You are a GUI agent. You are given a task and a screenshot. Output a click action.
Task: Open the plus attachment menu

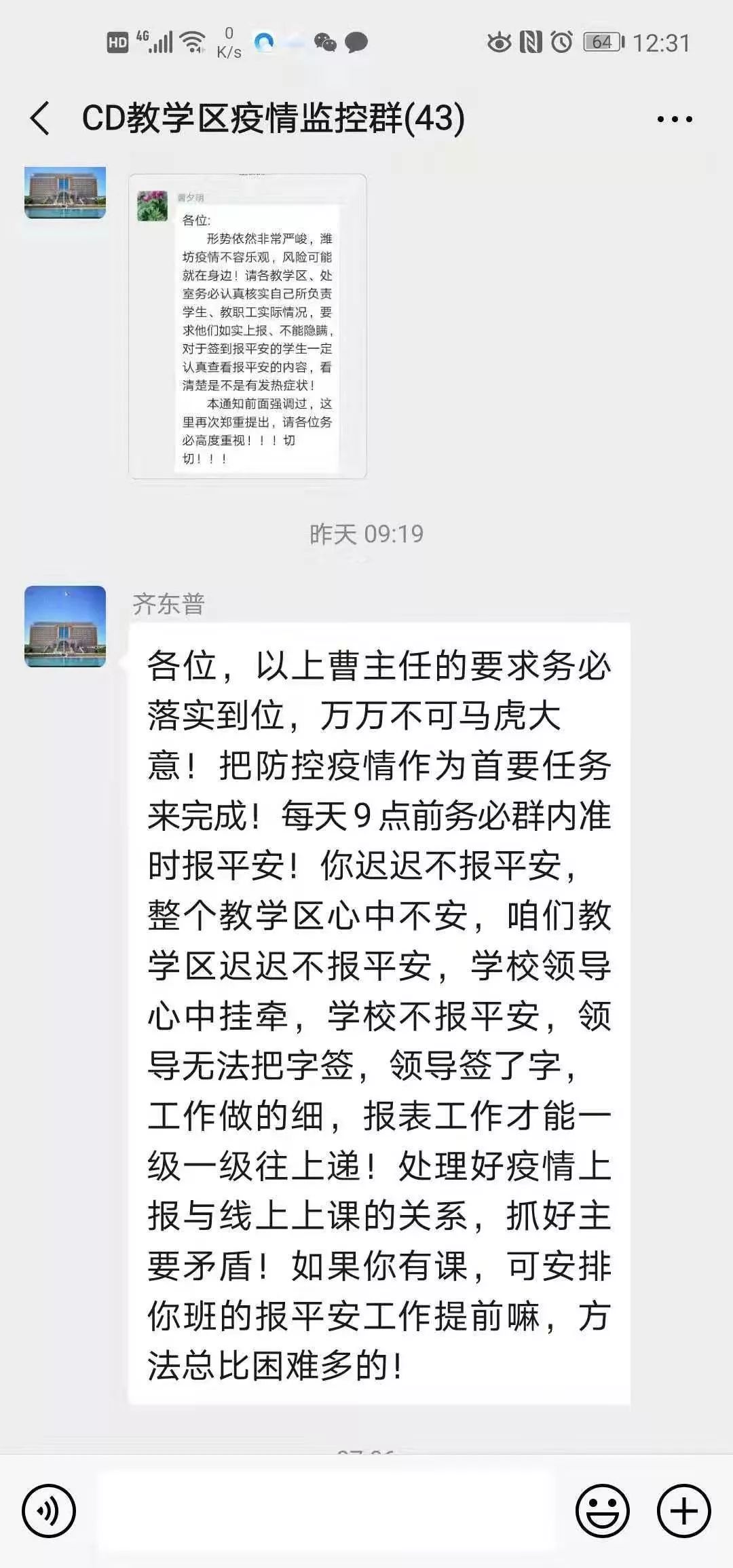tap(683, 1511)
